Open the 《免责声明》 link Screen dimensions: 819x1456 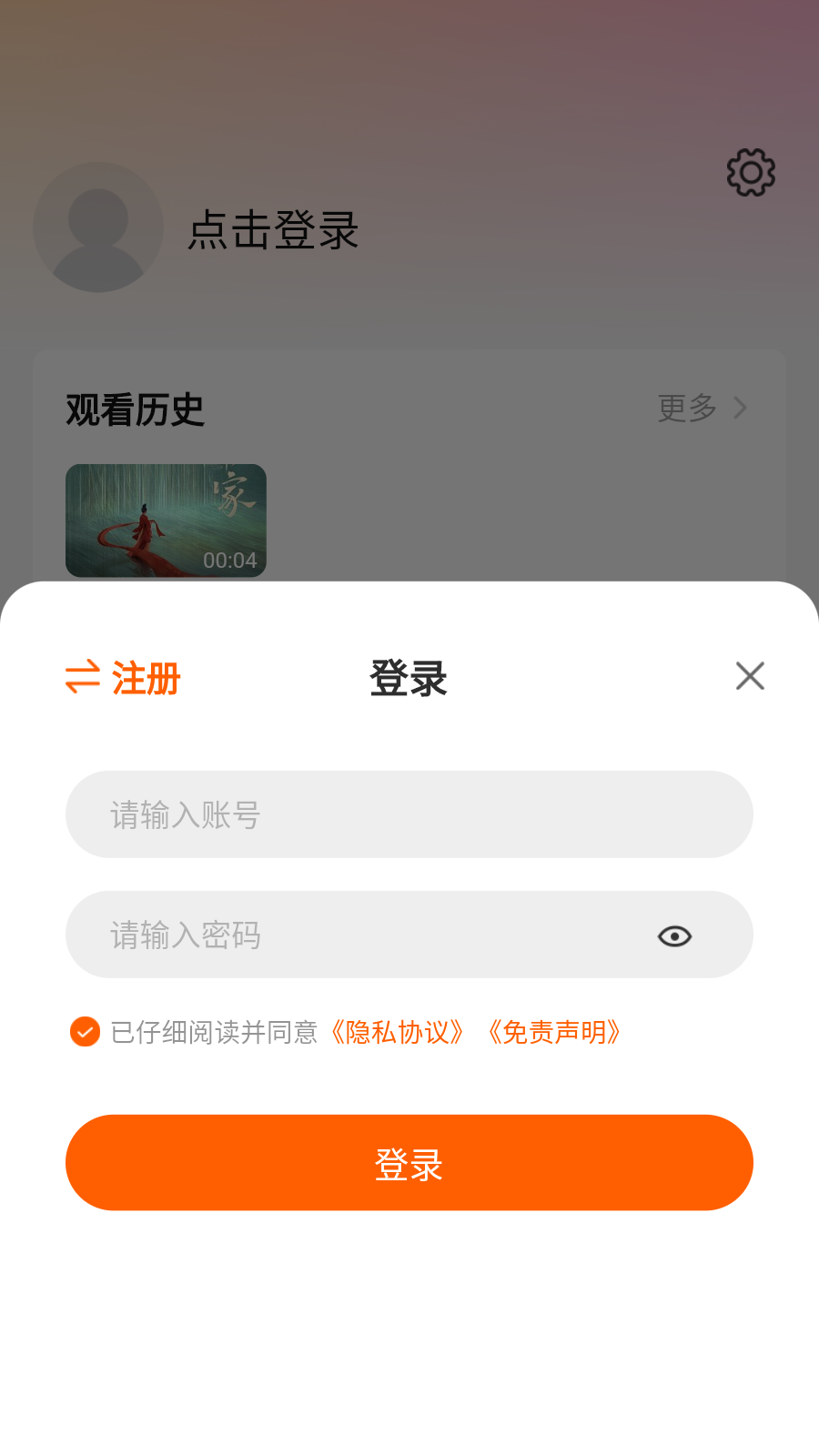(554, 1032)
